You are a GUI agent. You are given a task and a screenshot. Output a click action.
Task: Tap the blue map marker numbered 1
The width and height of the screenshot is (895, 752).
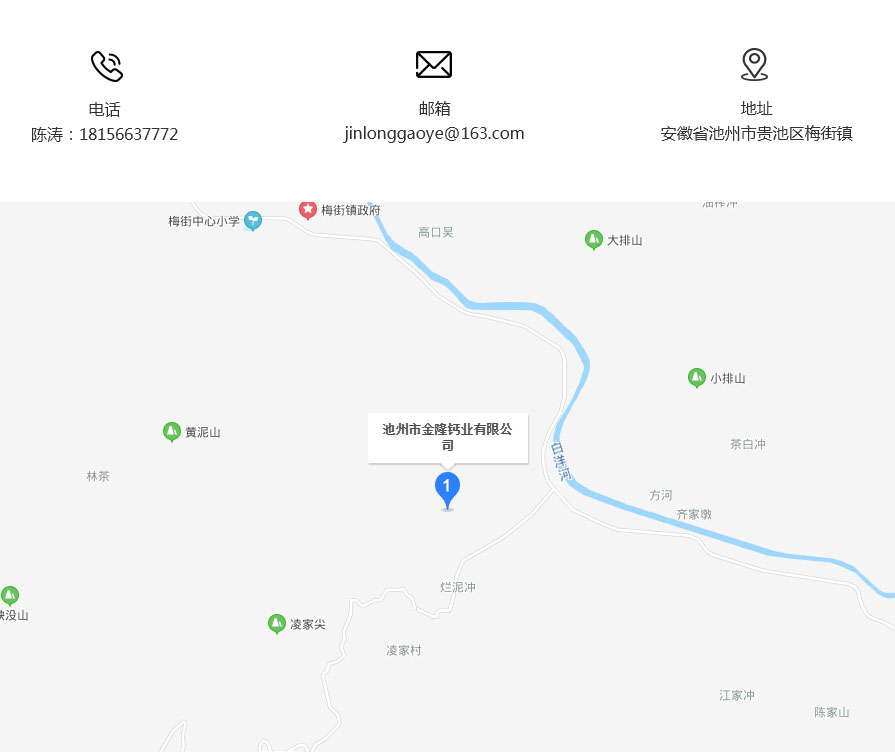tap(447, 488)
